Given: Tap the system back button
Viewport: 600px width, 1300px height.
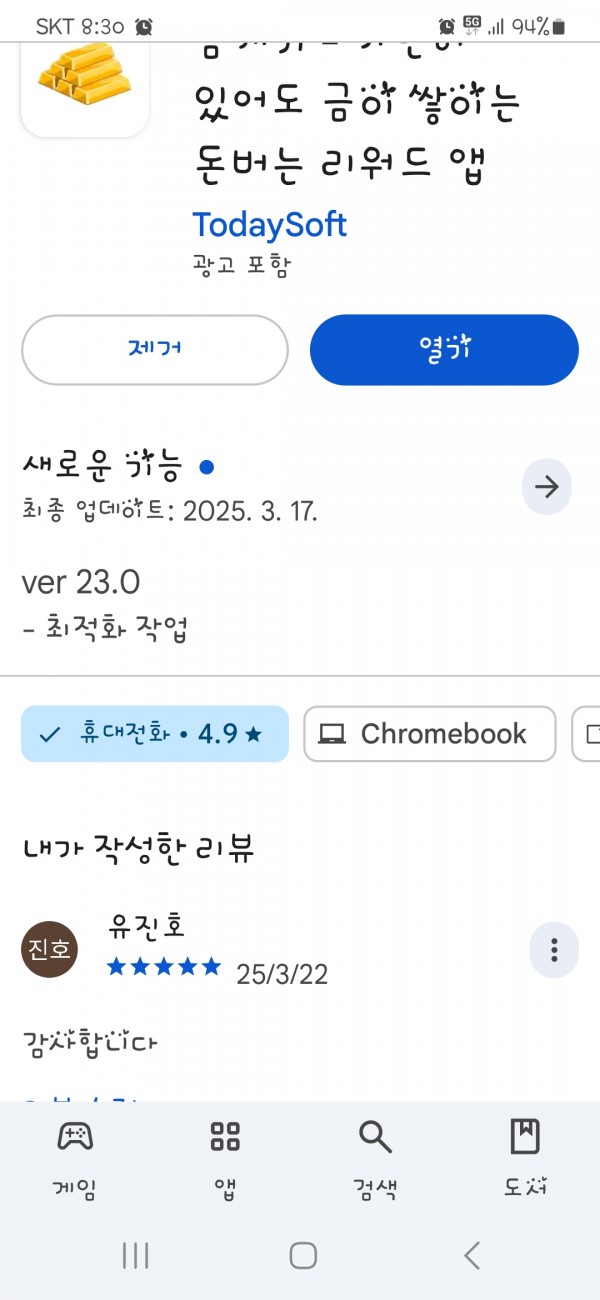Looking at the screenshot, I should pos(472,1256).
